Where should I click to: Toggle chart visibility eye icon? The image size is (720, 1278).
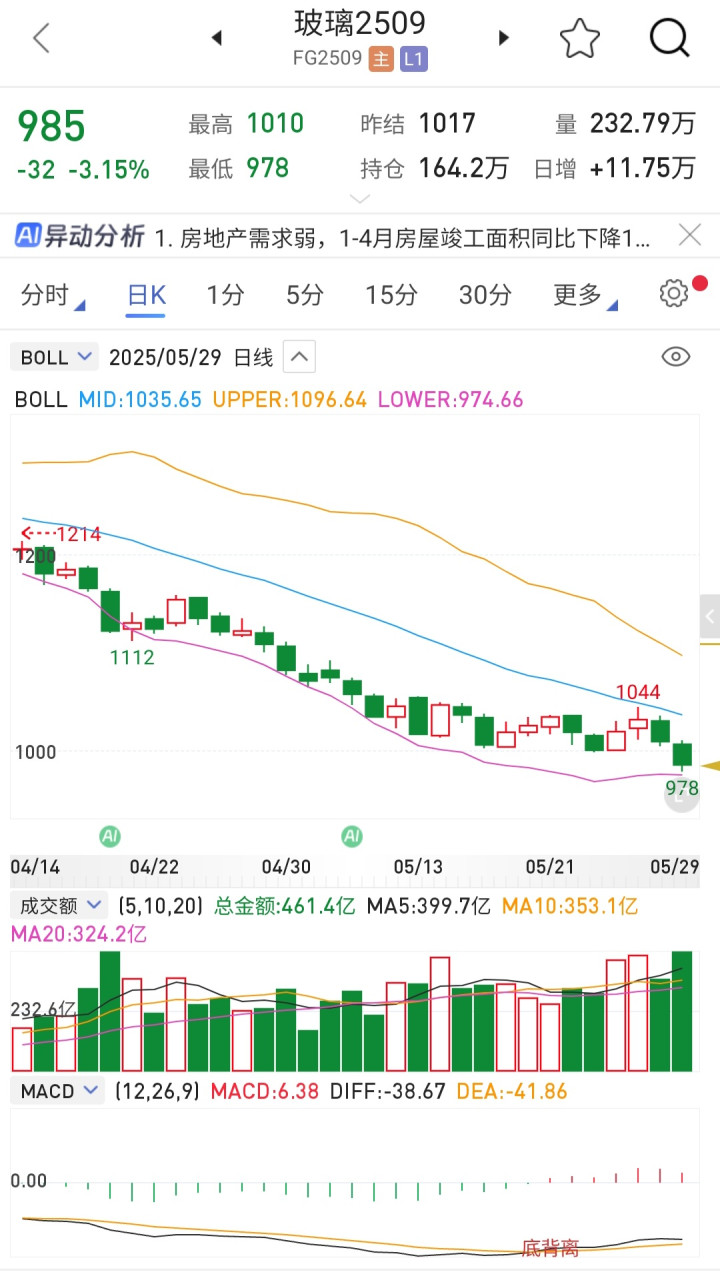676,357
